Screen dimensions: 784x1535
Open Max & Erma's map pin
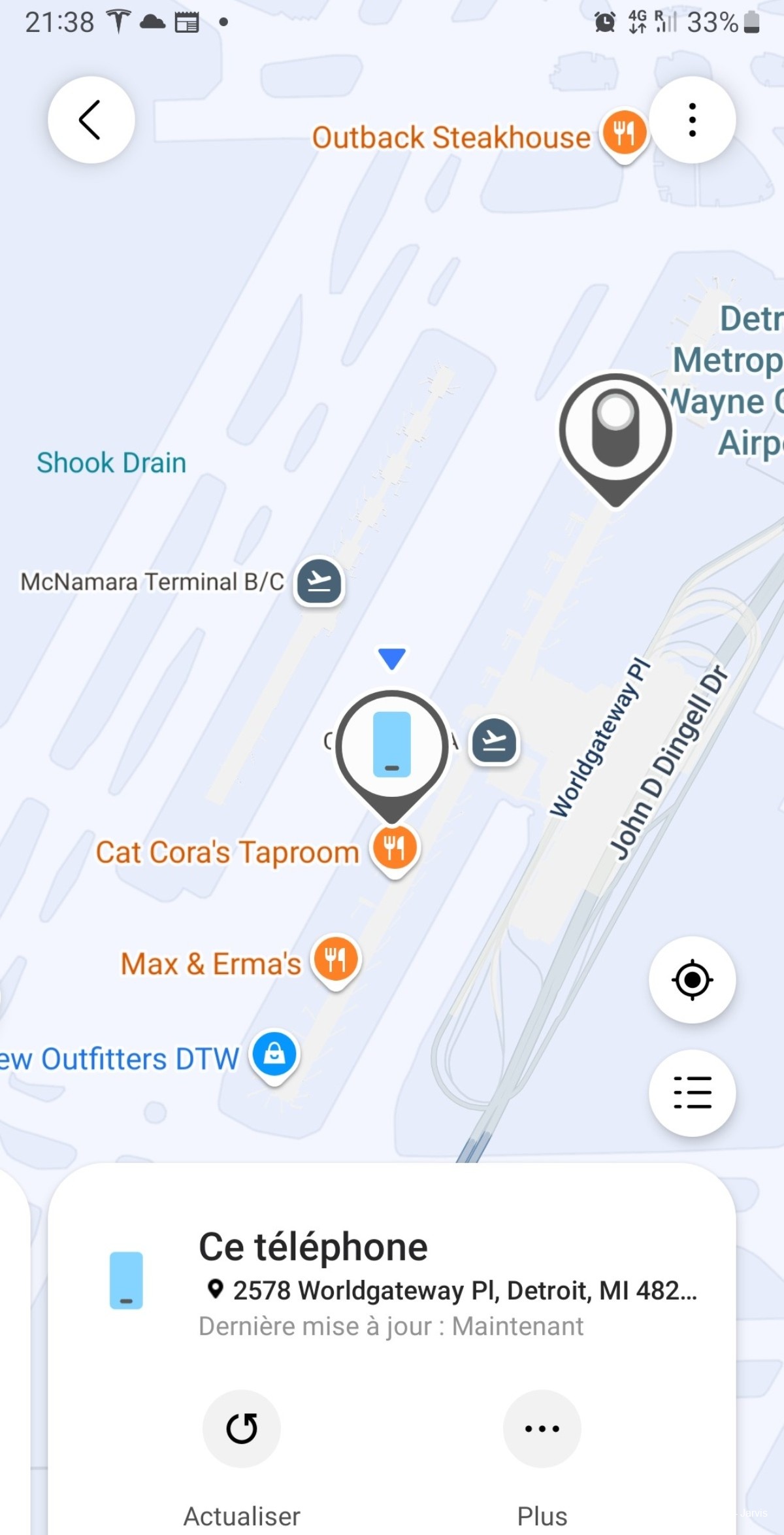pyautogui.click(x=335, y=960)
